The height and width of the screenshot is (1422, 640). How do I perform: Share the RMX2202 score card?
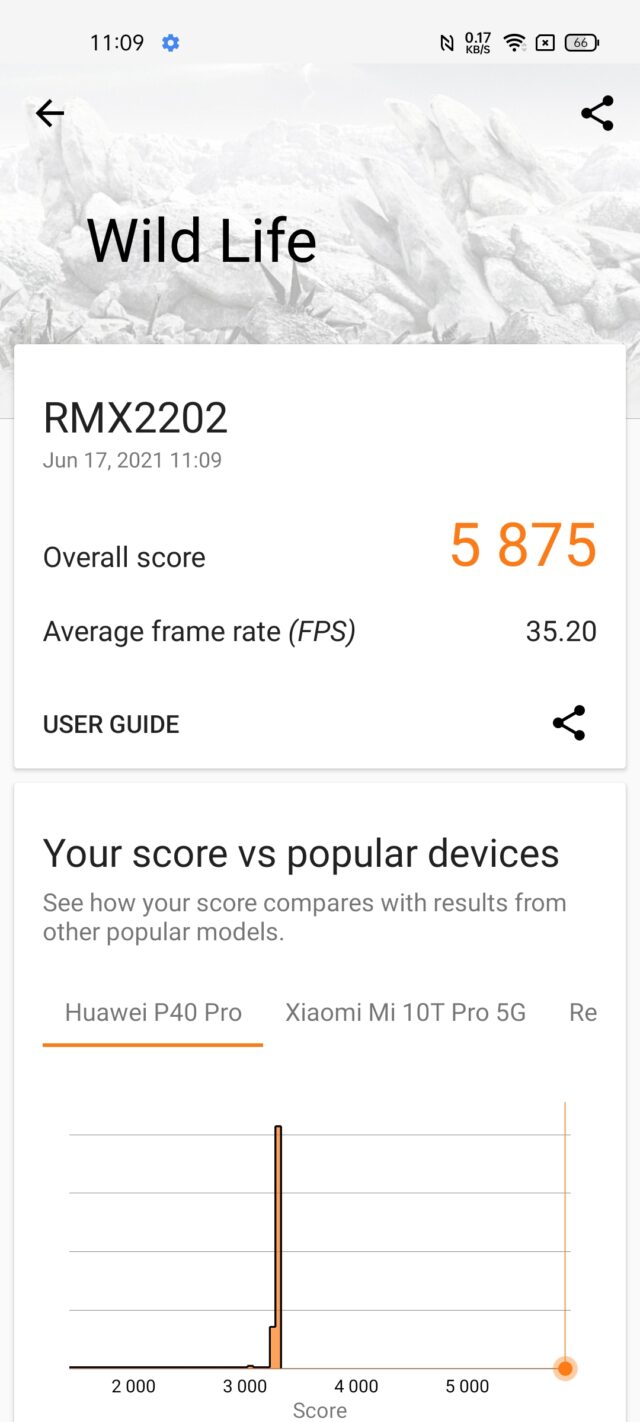coord(569,723)
